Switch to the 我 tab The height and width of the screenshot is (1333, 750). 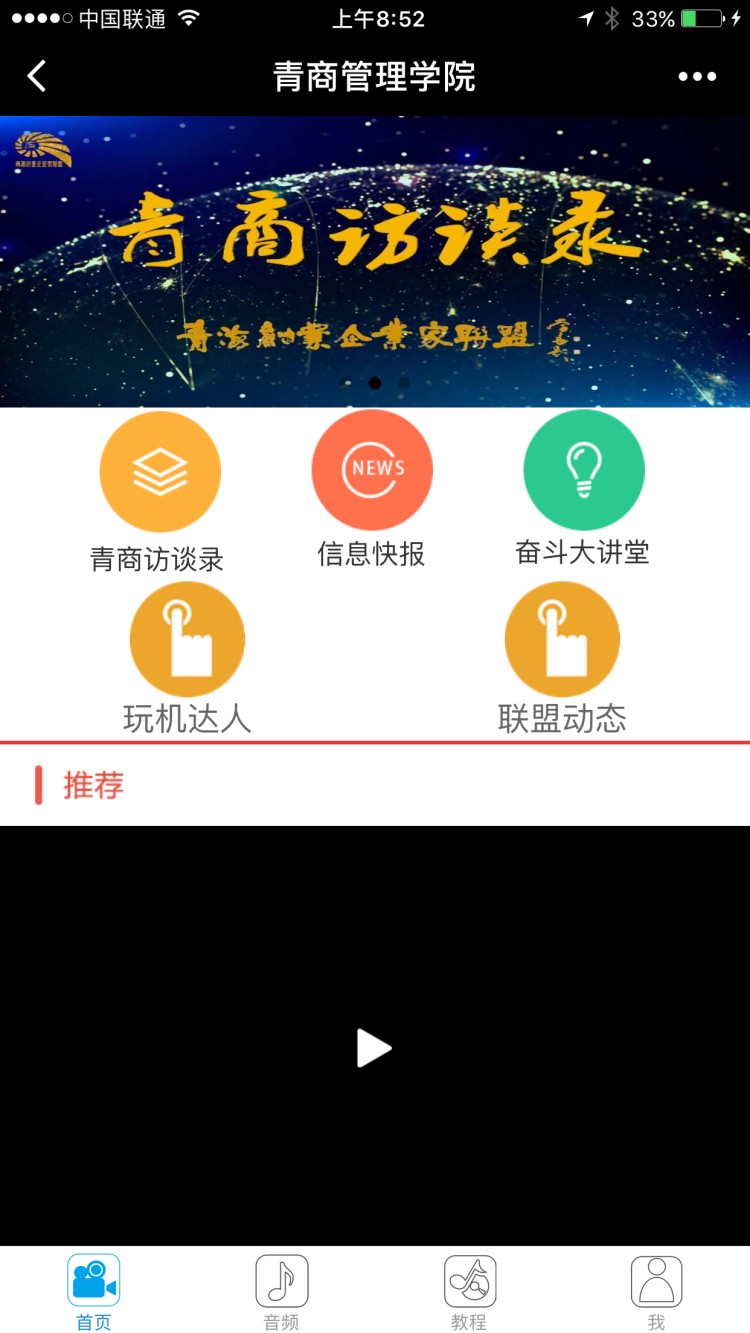(656, 1292)
